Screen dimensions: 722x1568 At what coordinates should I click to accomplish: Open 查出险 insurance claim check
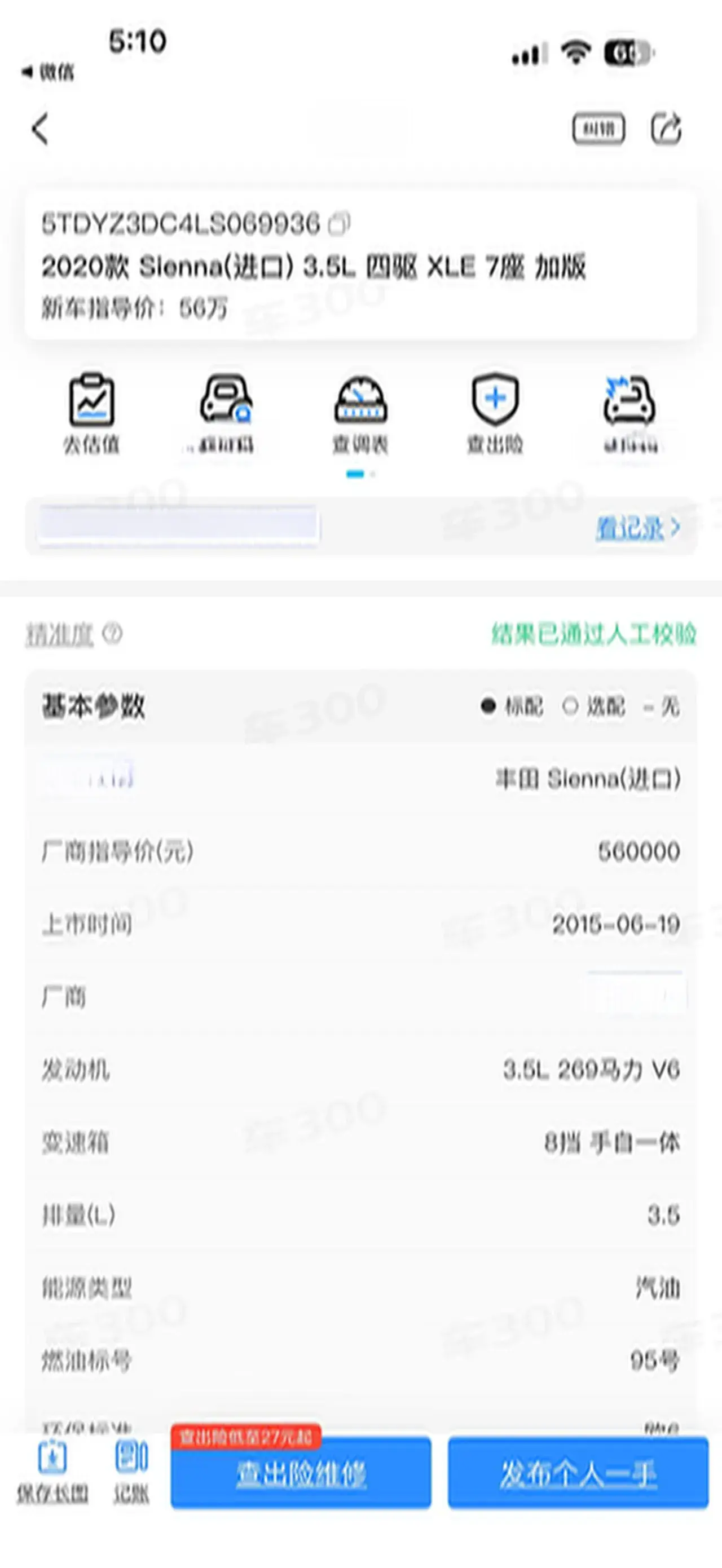[x=495, y=414]
